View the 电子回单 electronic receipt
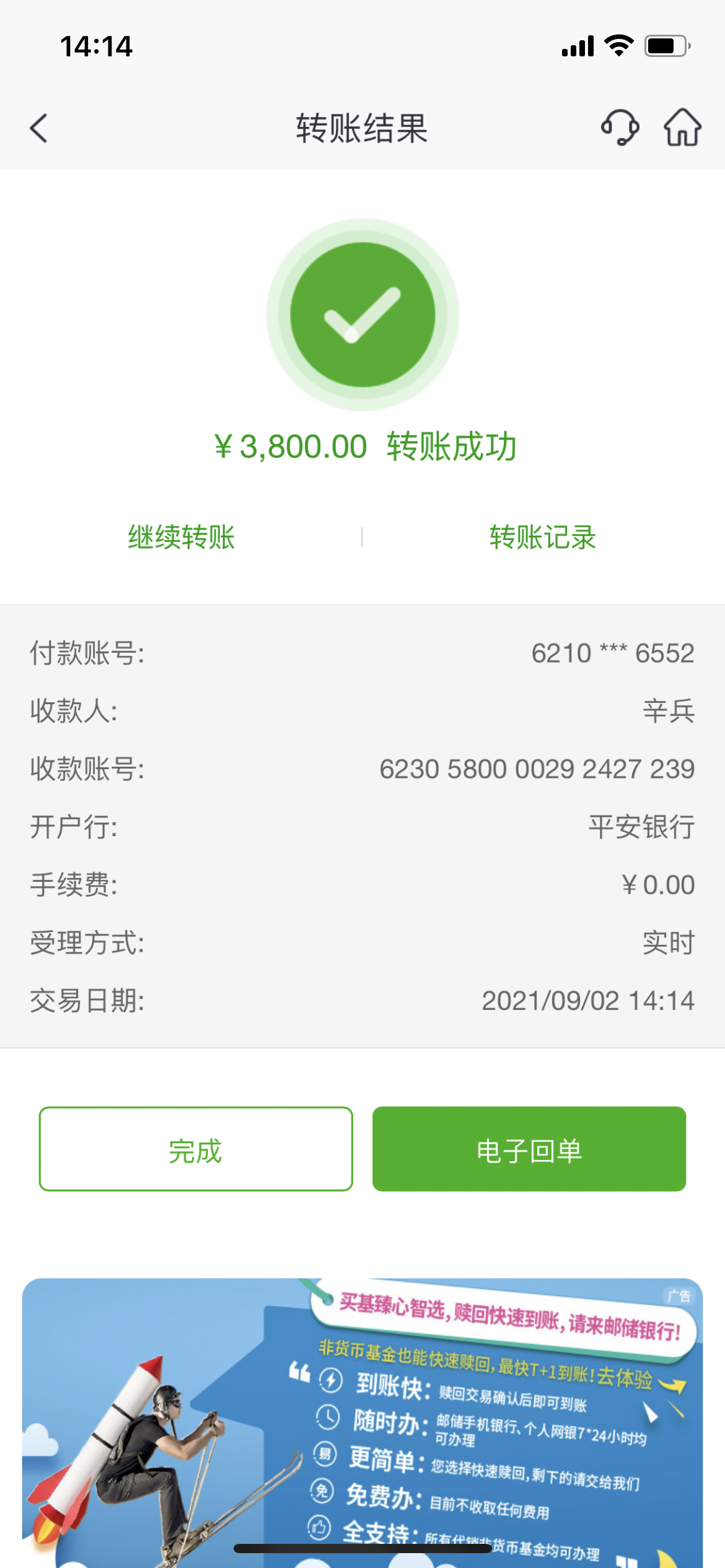Viewport: 725px width, 1568px height. [x=529, y=1149]
